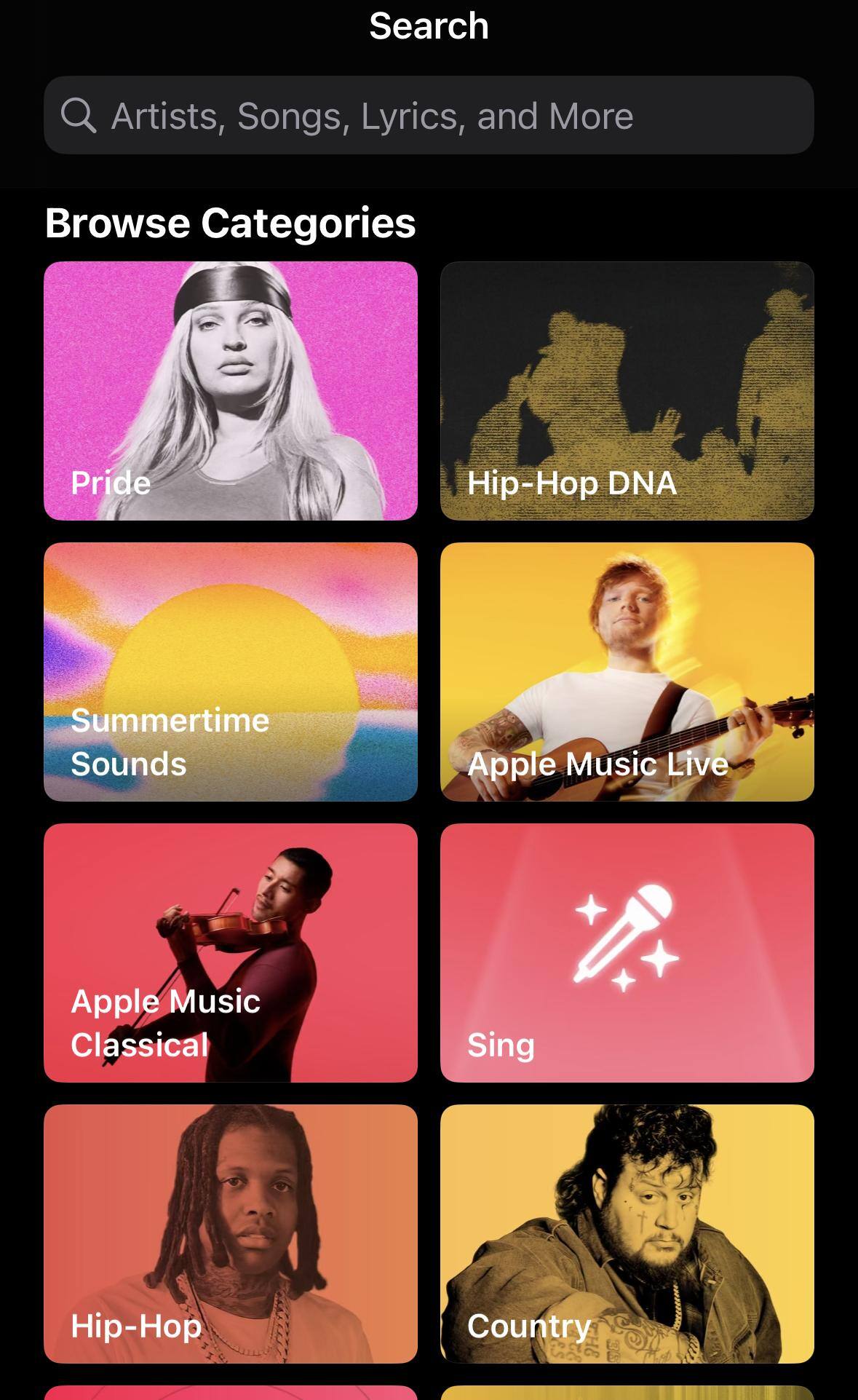View the Apple Music Live category
858x1400 pixels.
click(627, 671)
